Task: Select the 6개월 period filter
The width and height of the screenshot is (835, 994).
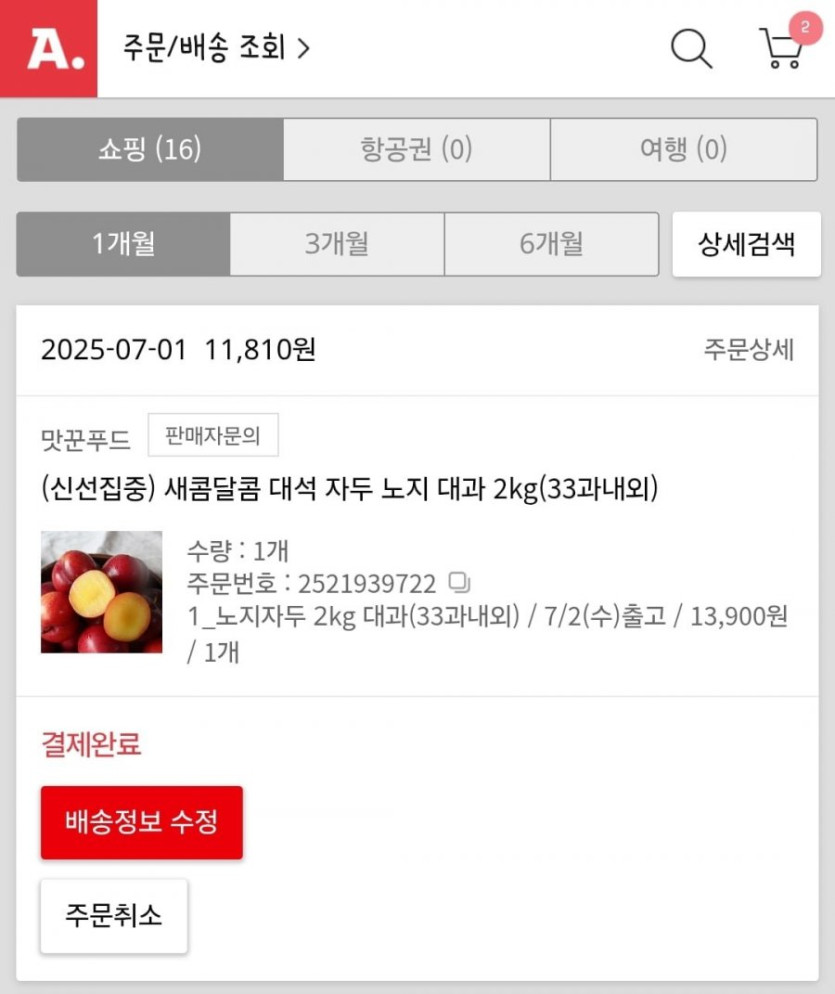Action: pyautogui.click(x=551, y=244)
